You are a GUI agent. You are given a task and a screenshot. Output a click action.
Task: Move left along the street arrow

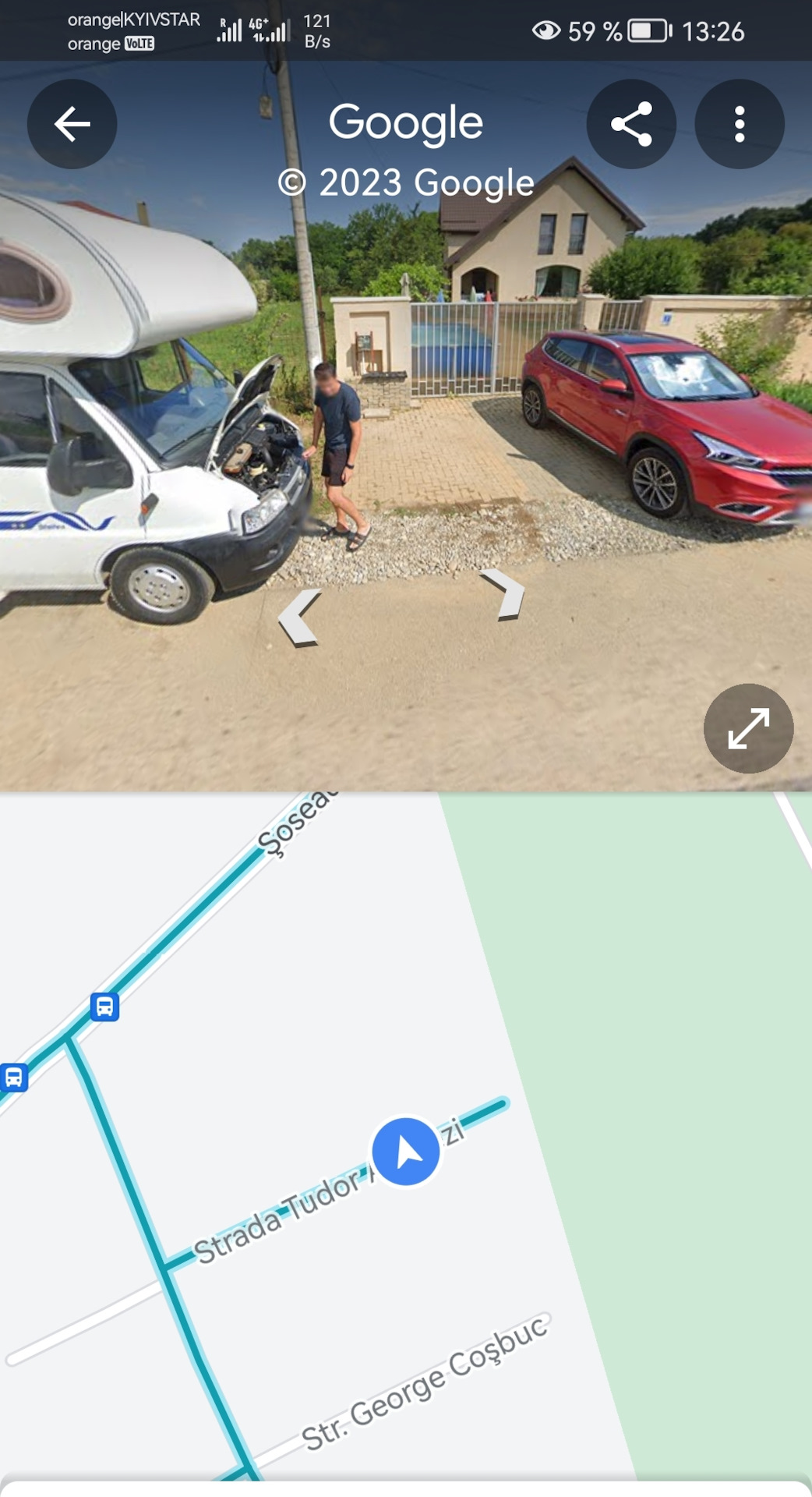click(x=299, y=617)
